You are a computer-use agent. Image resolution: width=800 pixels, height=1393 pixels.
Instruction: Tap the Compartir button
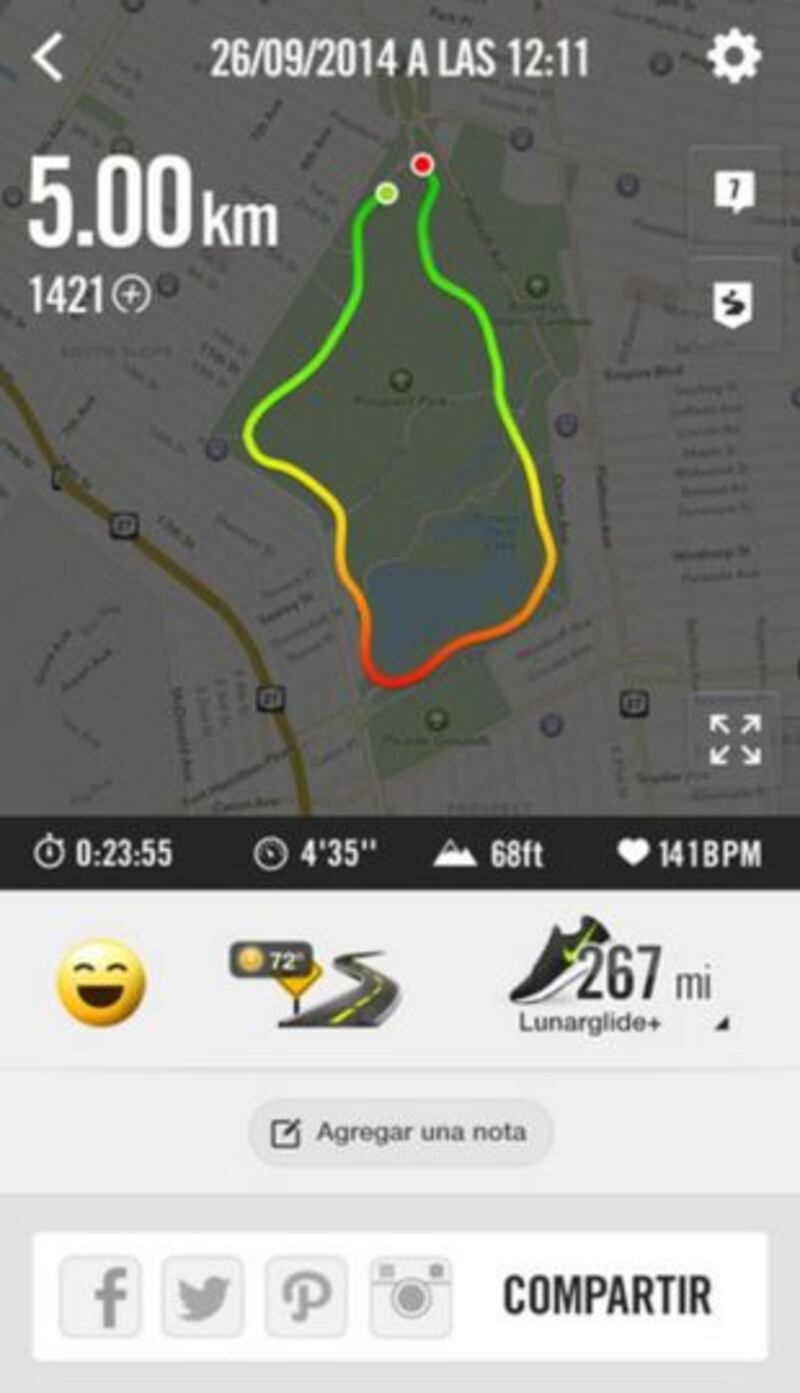[607, 1296]
